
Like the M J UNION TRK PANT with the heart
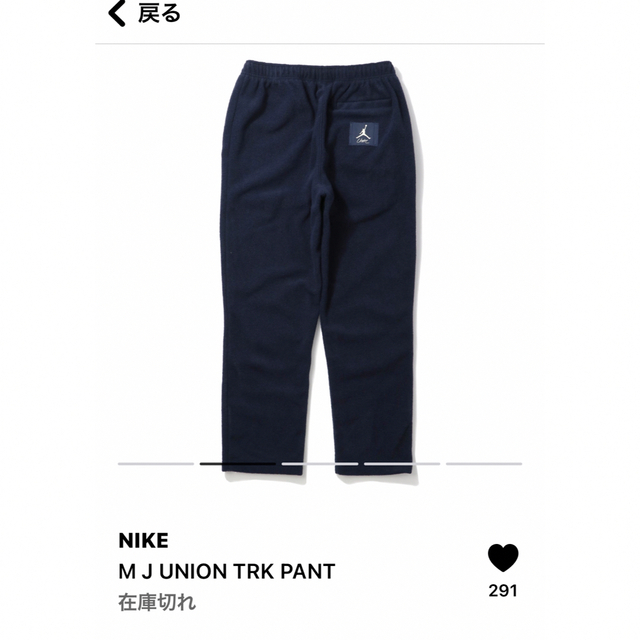click(x=503, y=558)
